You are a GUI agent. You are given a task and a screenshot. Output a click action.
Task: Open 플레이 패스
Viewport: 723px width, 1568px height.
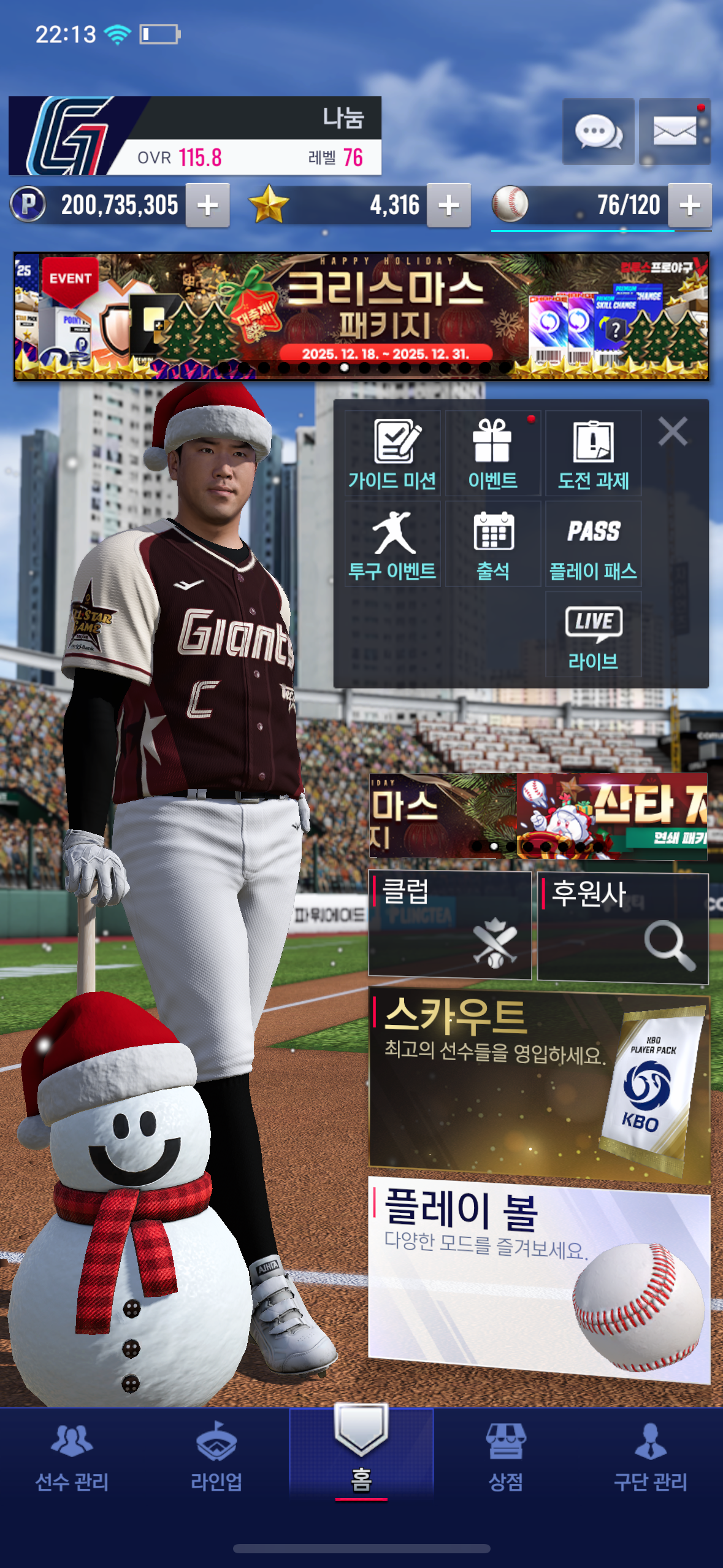(x=593, y=544)
